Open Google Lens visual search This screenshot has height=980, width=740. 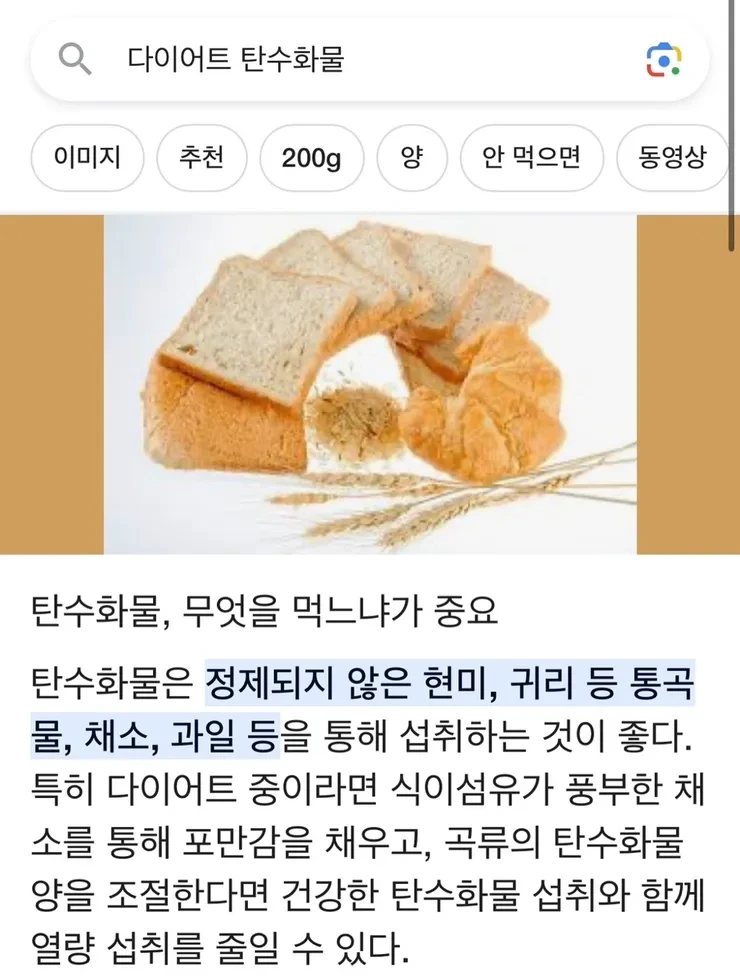[x=662, y=59]
